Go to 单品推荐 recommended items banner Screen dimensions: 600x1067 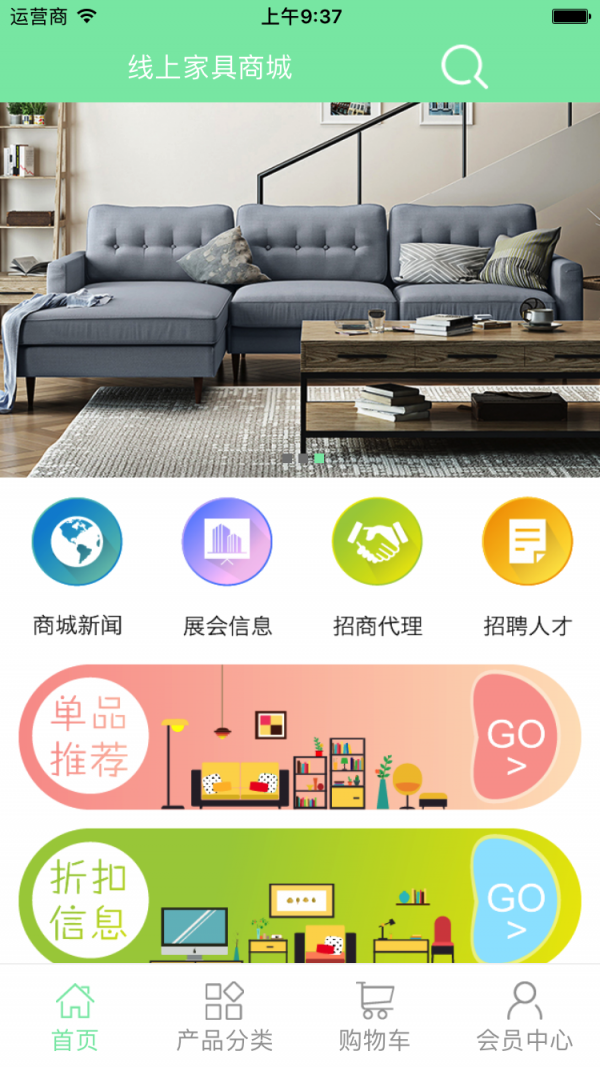[300, 738]
